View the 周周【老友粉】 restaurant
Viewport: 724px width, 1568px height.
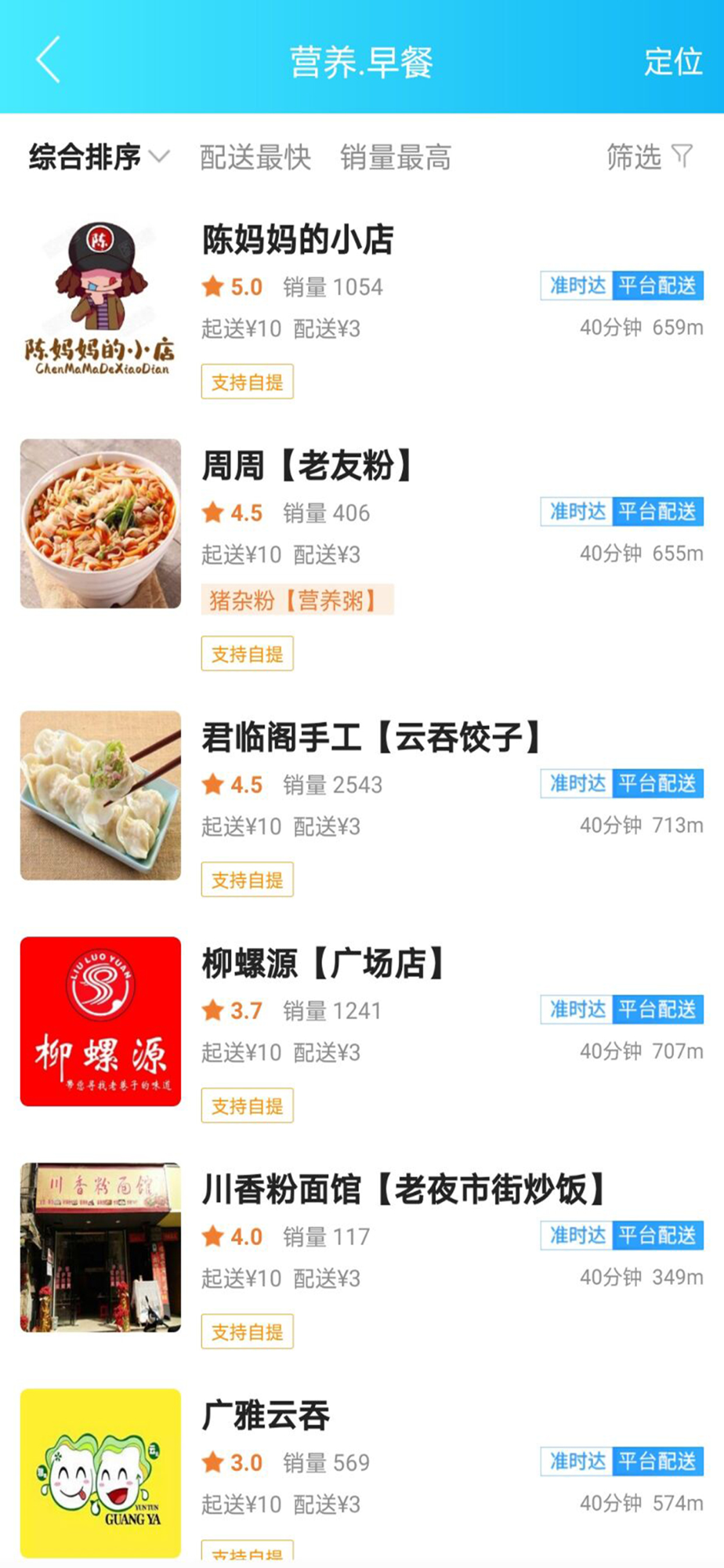coord(307,466)
